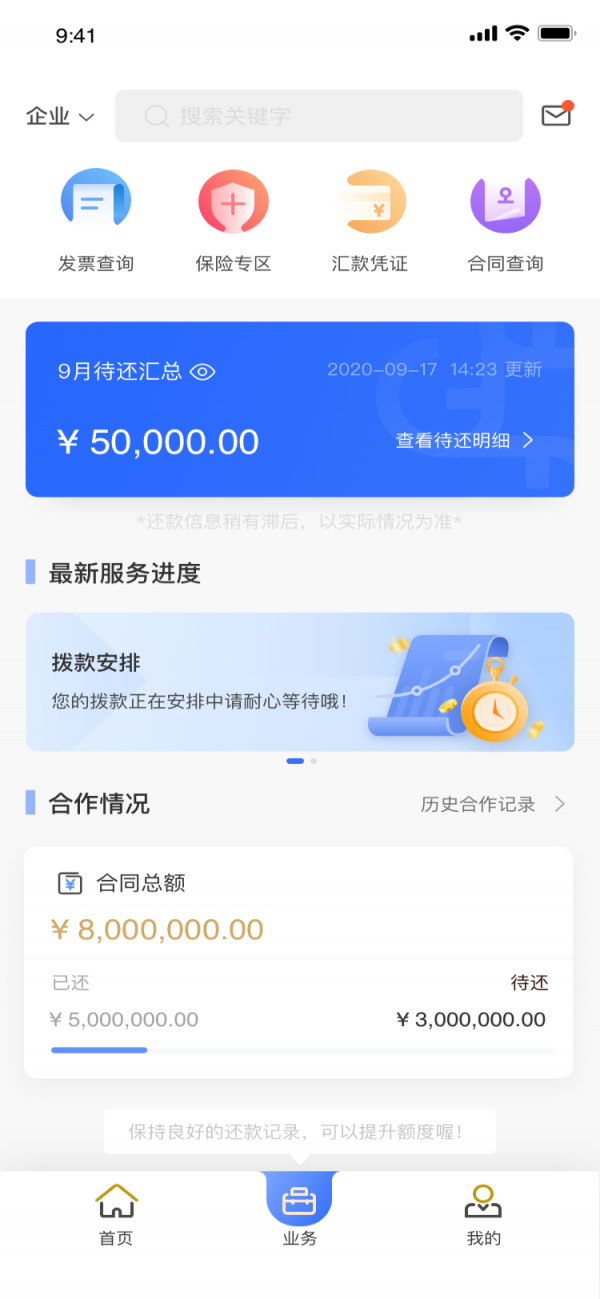Viewport: 600px width, 1299px height.
Task: Open 合同查询 contract lookup
Action: click(x=505, y=221)
